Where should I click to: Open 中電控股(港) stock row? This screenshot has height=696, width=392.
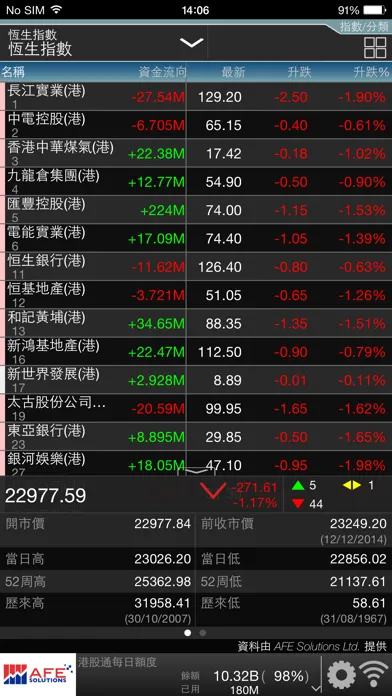point(196,125)
